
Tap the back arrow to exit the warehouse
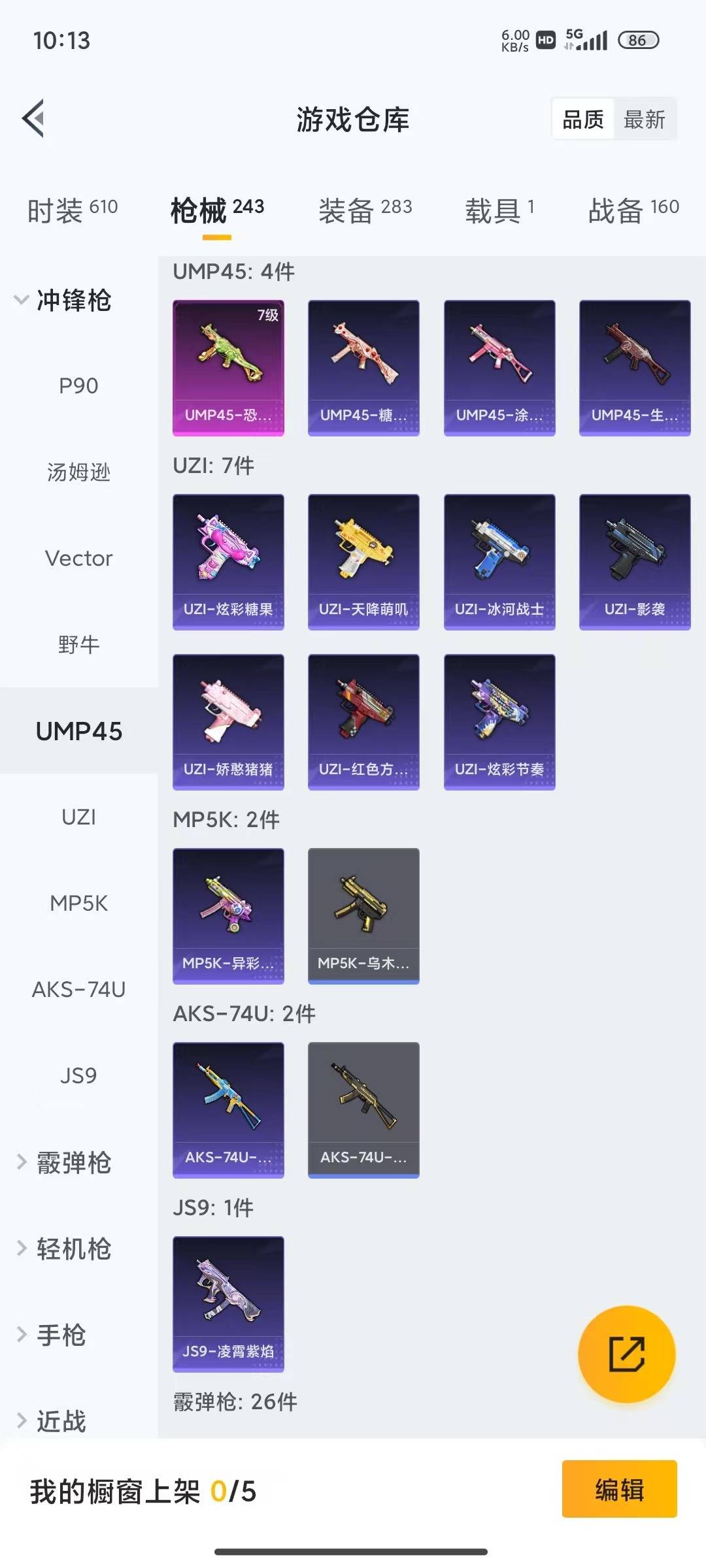point(34,120)
